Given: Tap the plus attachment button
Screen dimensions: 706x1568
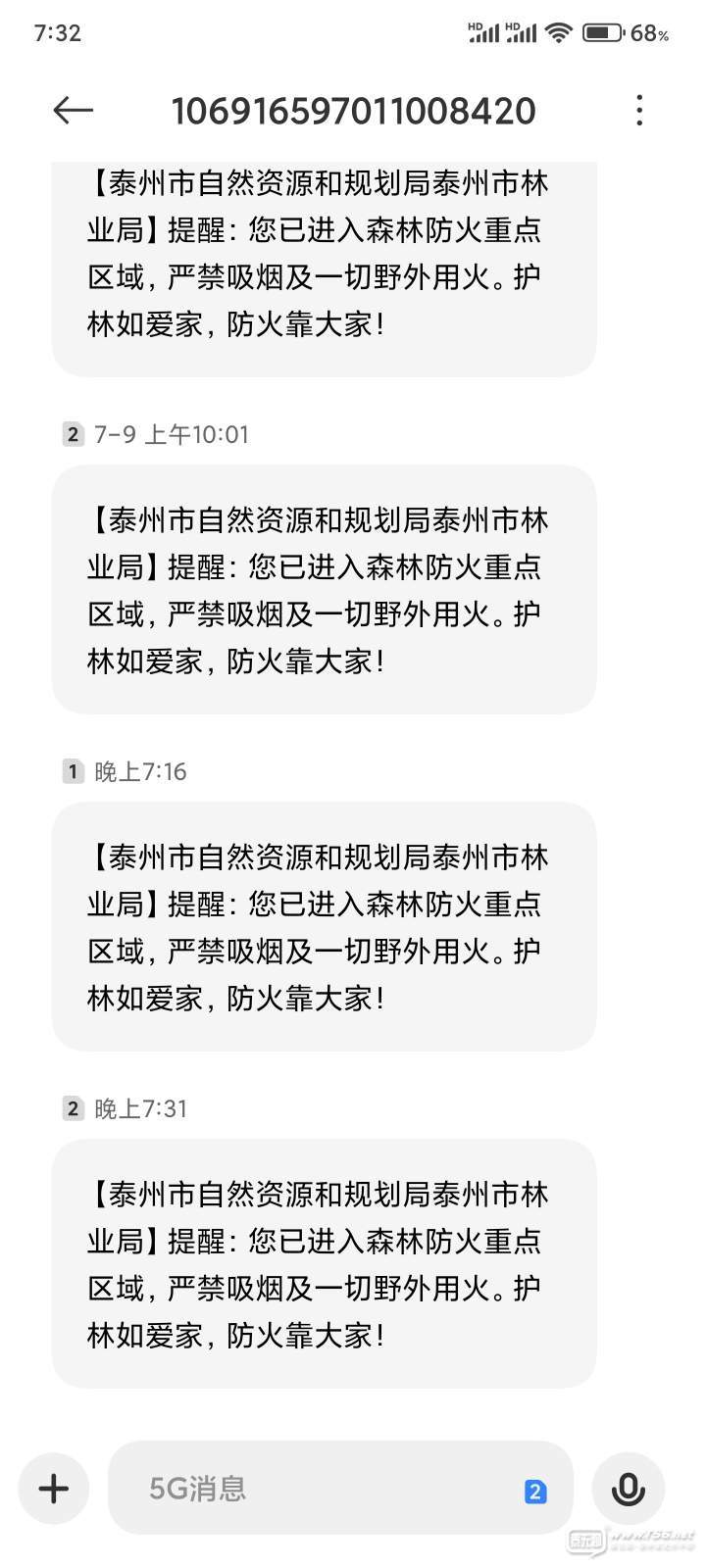Looking at the screenshot, I should point(54,1489).
